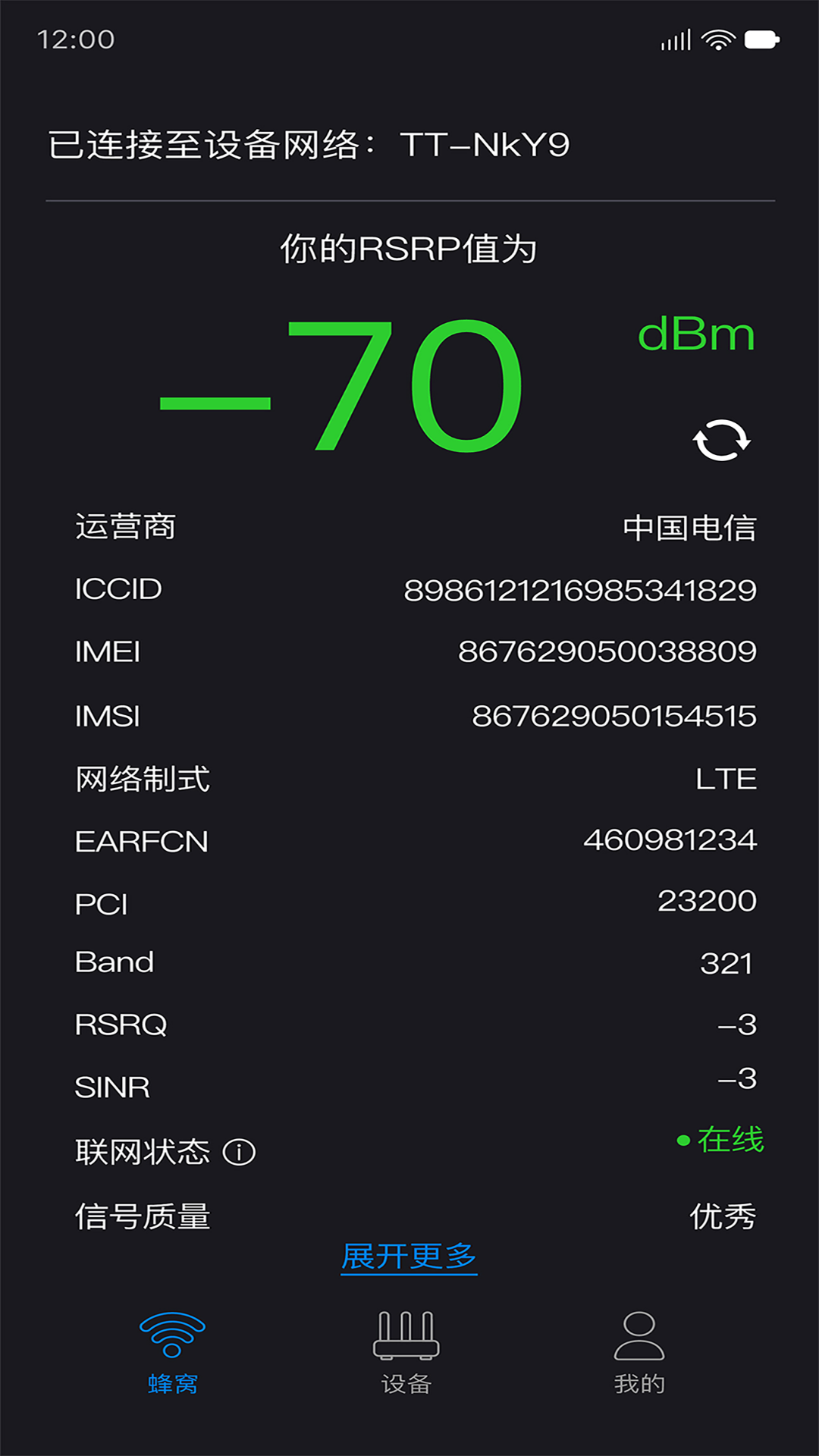Tap the info icon next to 联网状态
819x1456 pixels.
241,1152
